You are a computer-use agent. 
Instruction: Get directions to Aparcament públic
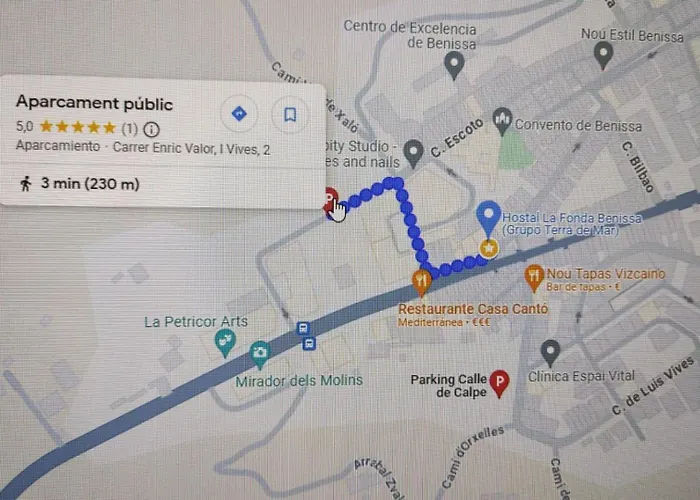click(238, 114)
